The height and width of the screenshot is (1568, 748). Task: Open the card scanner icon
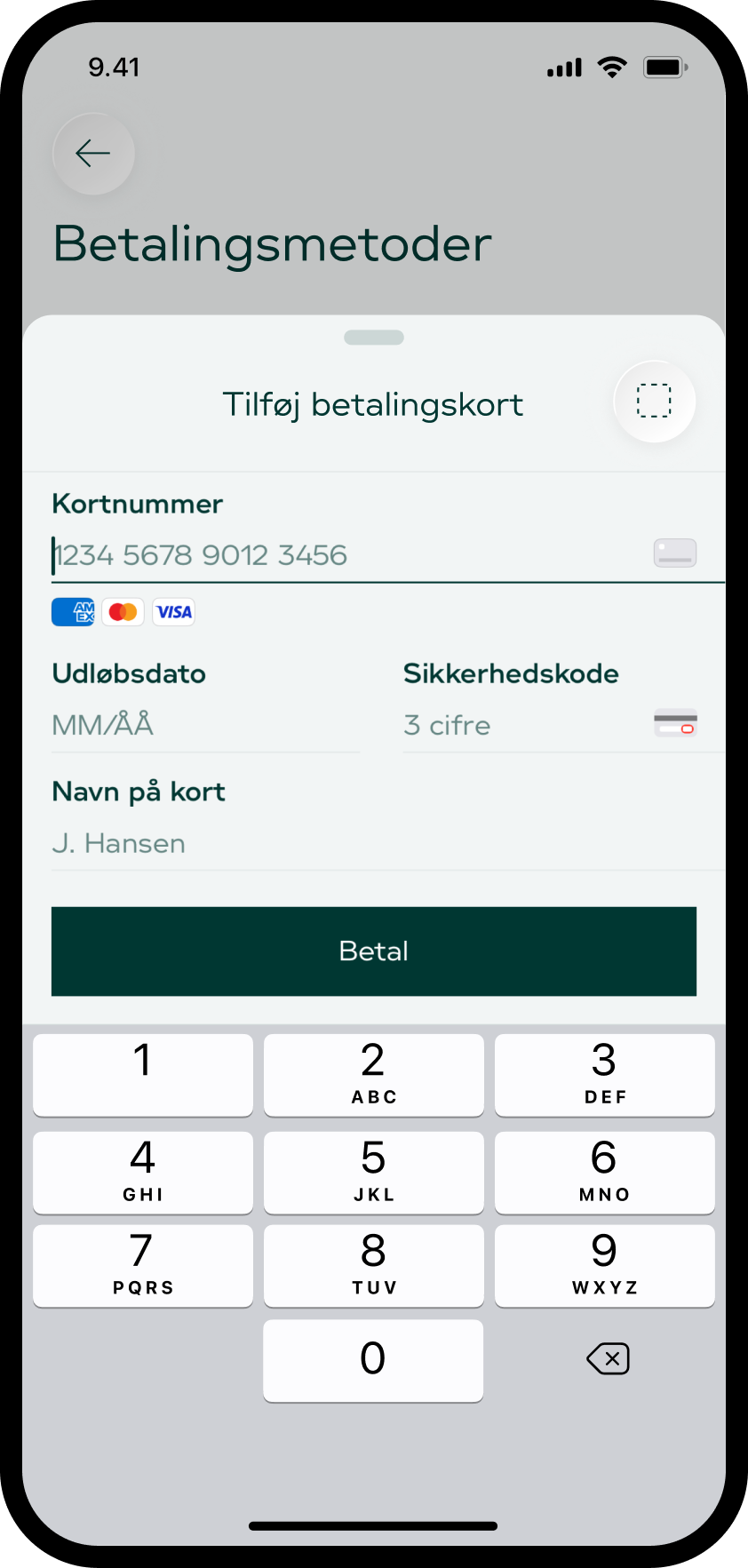tap(654, 402)
